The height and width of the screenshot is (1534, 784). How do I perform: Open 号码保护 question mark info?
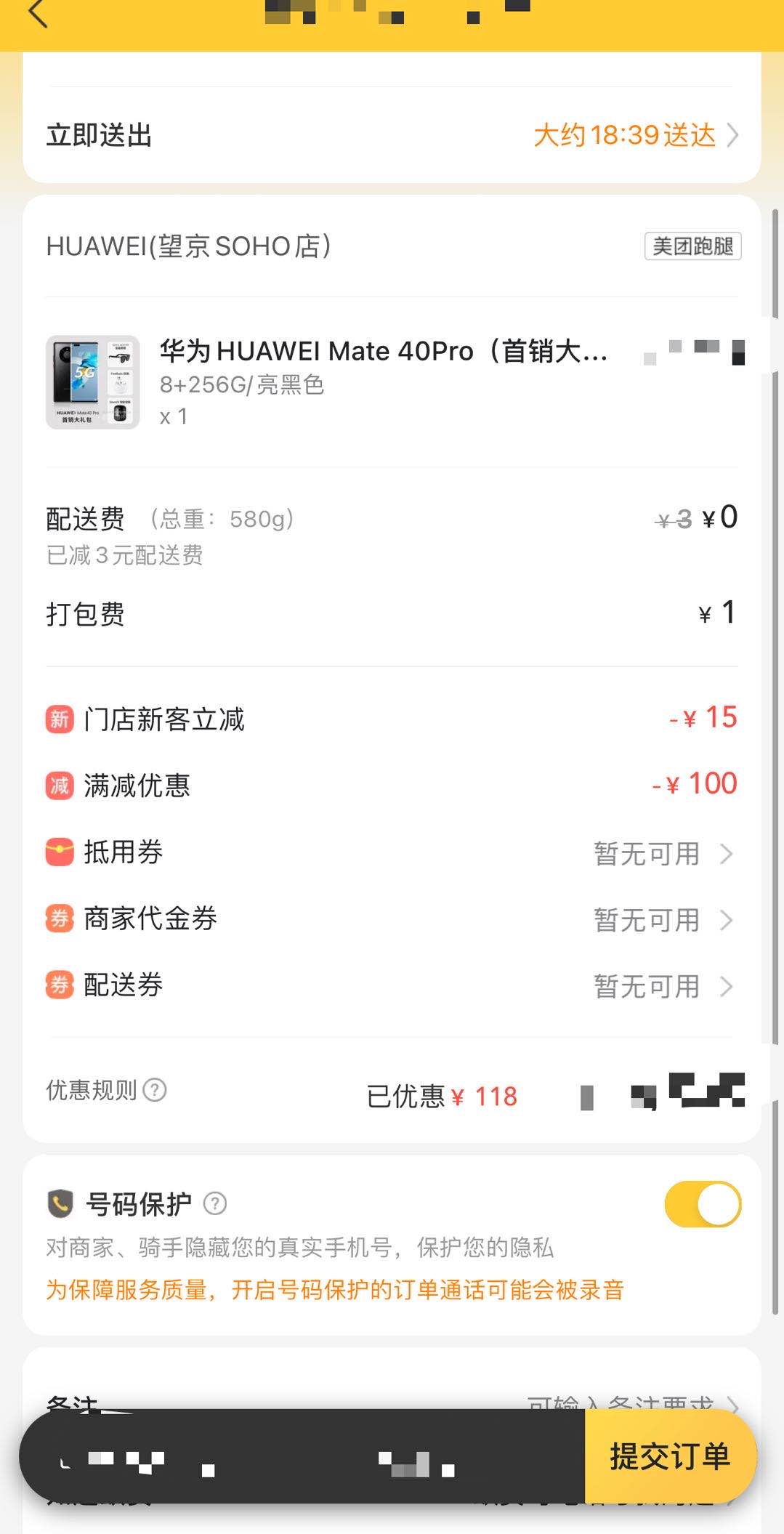(x=214, y=1204)
